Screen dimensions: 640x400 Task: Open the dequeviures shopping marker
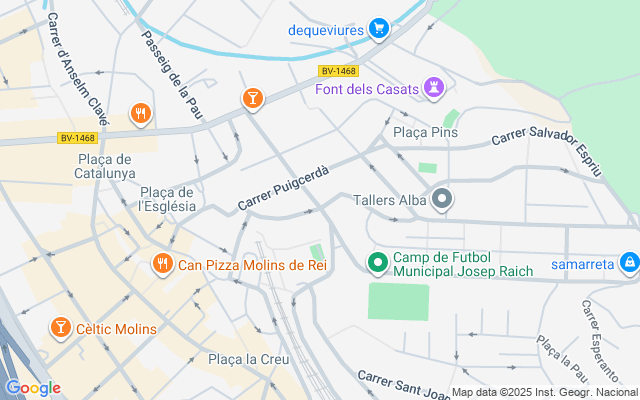click(378, 29)
